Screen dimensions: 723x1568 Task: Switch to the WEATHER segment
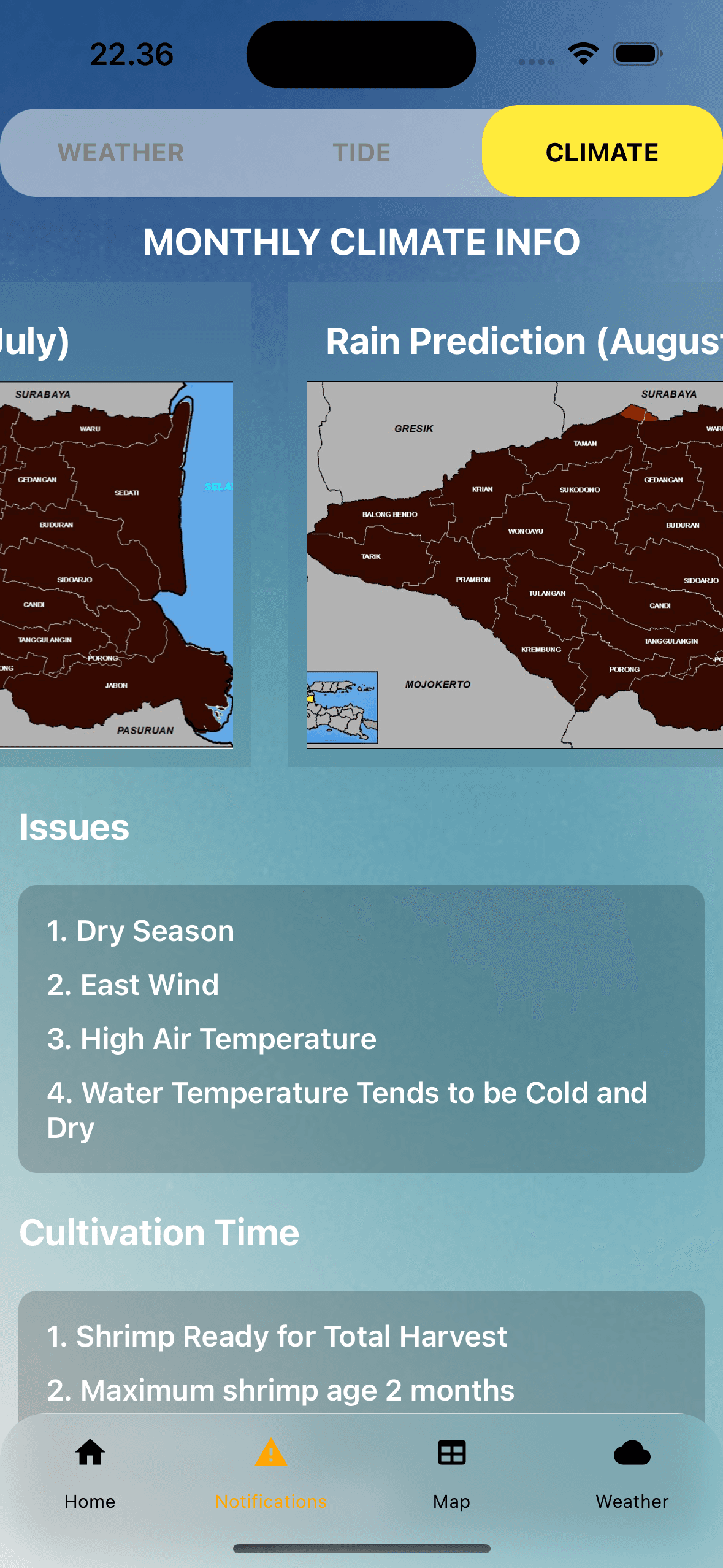pyautogui.click(x=121, y=153)
